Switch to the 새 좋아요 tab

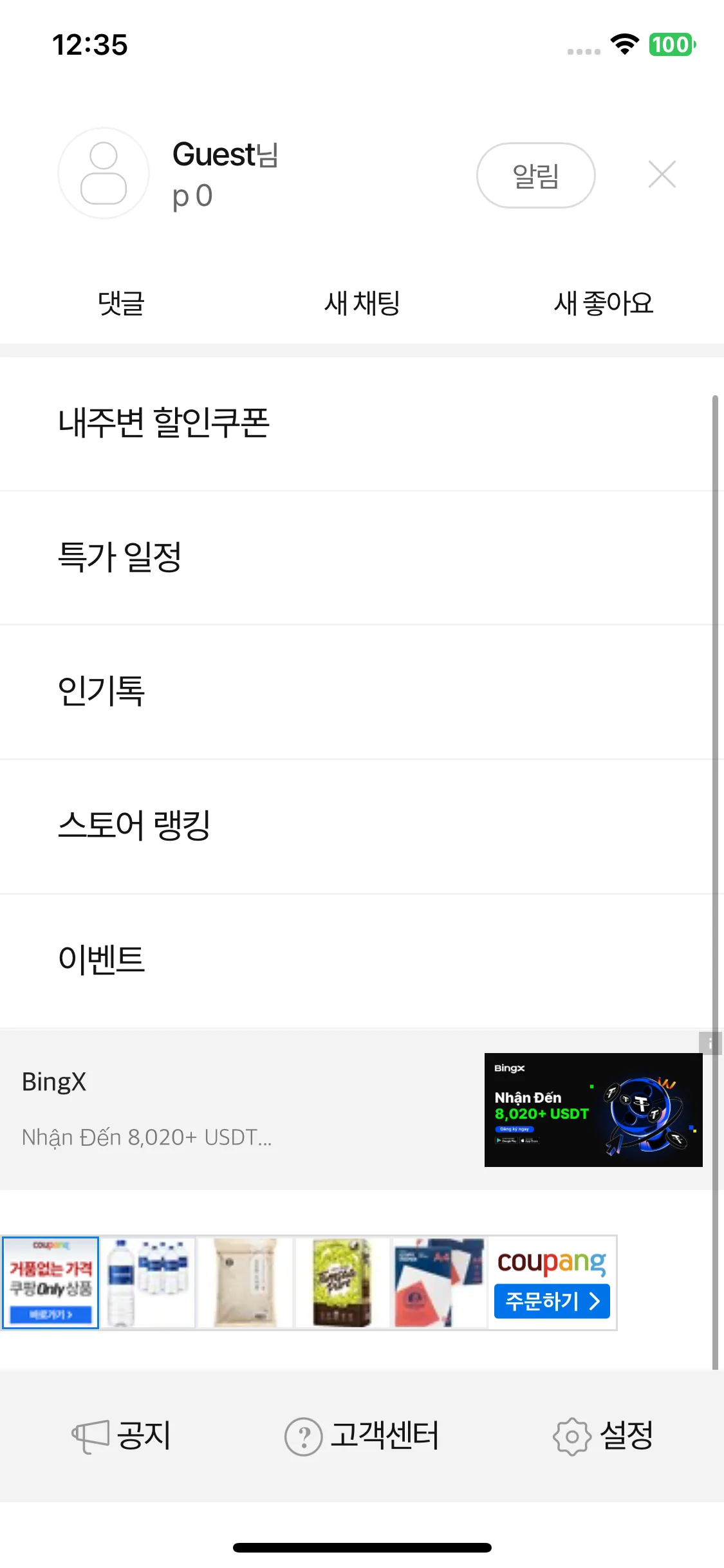click(603, 303)
